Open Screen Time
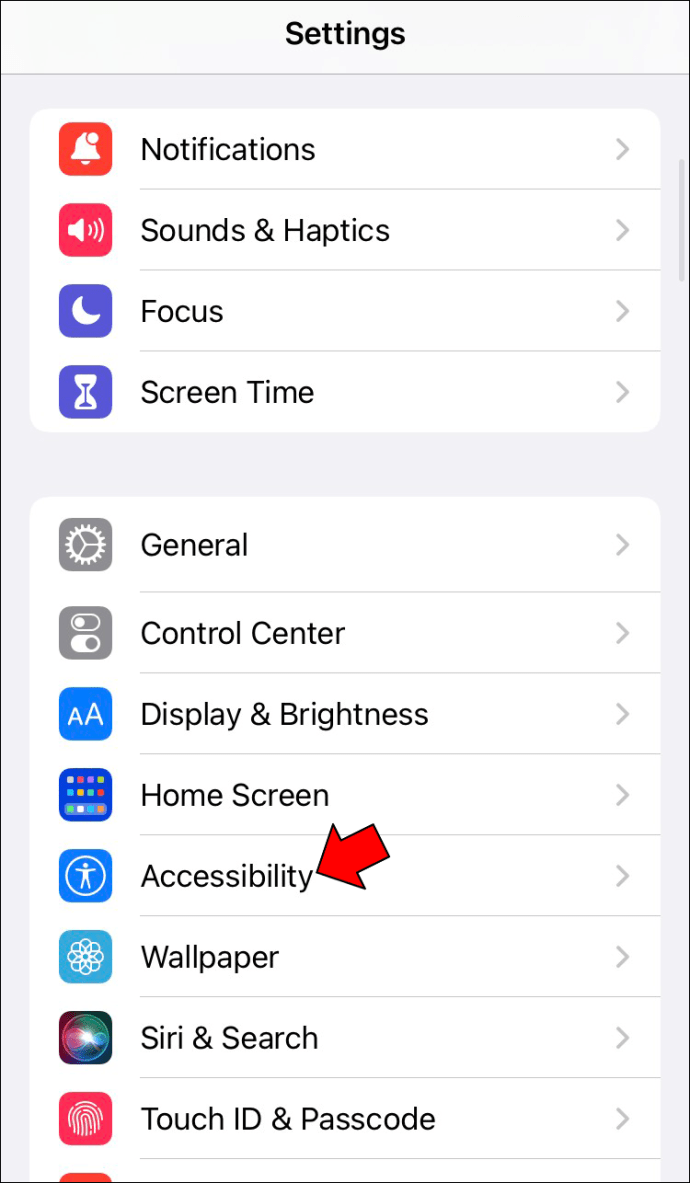Screen dimensions: 690x1183 tap(345, 392)
